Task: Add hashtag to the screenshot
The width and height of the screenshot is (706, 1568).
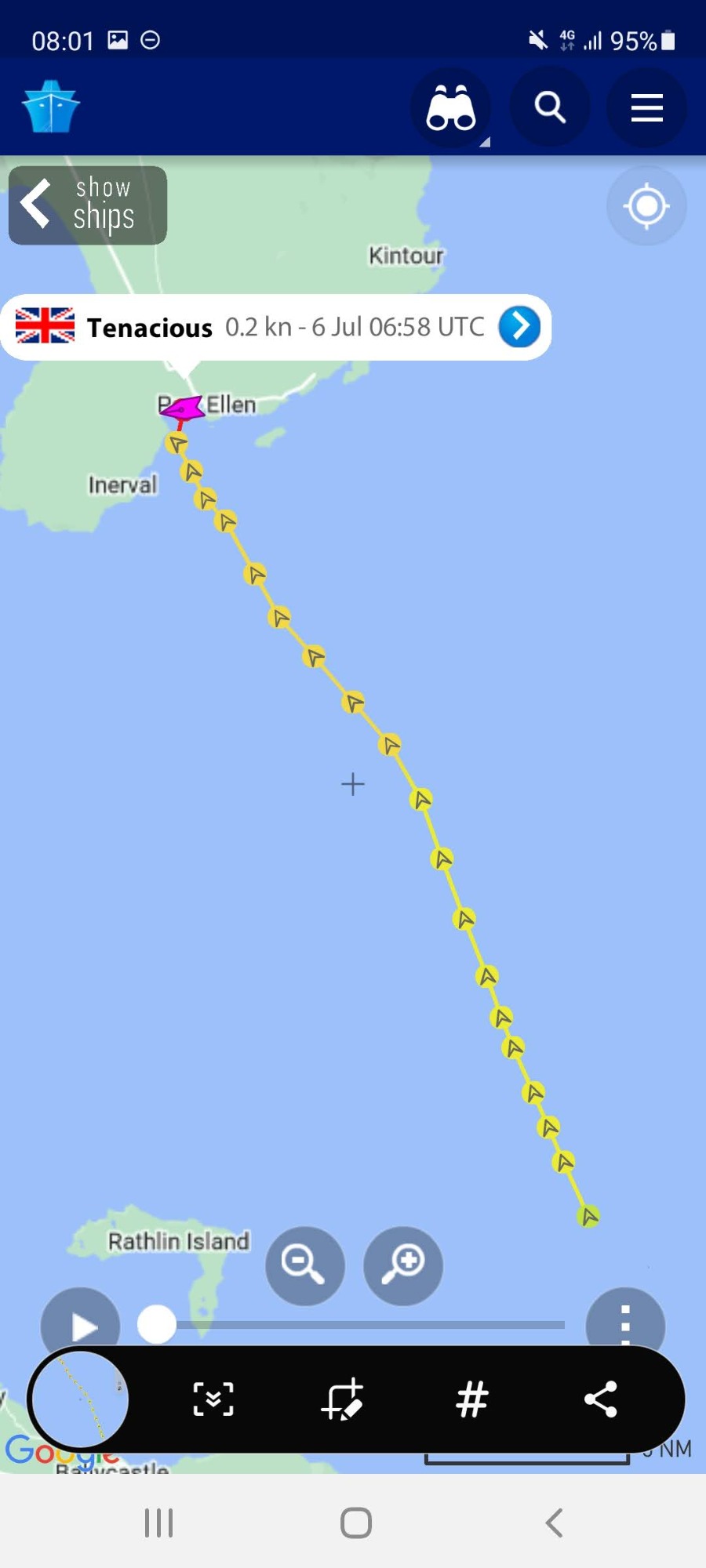Action: (x=472, y=1399)
